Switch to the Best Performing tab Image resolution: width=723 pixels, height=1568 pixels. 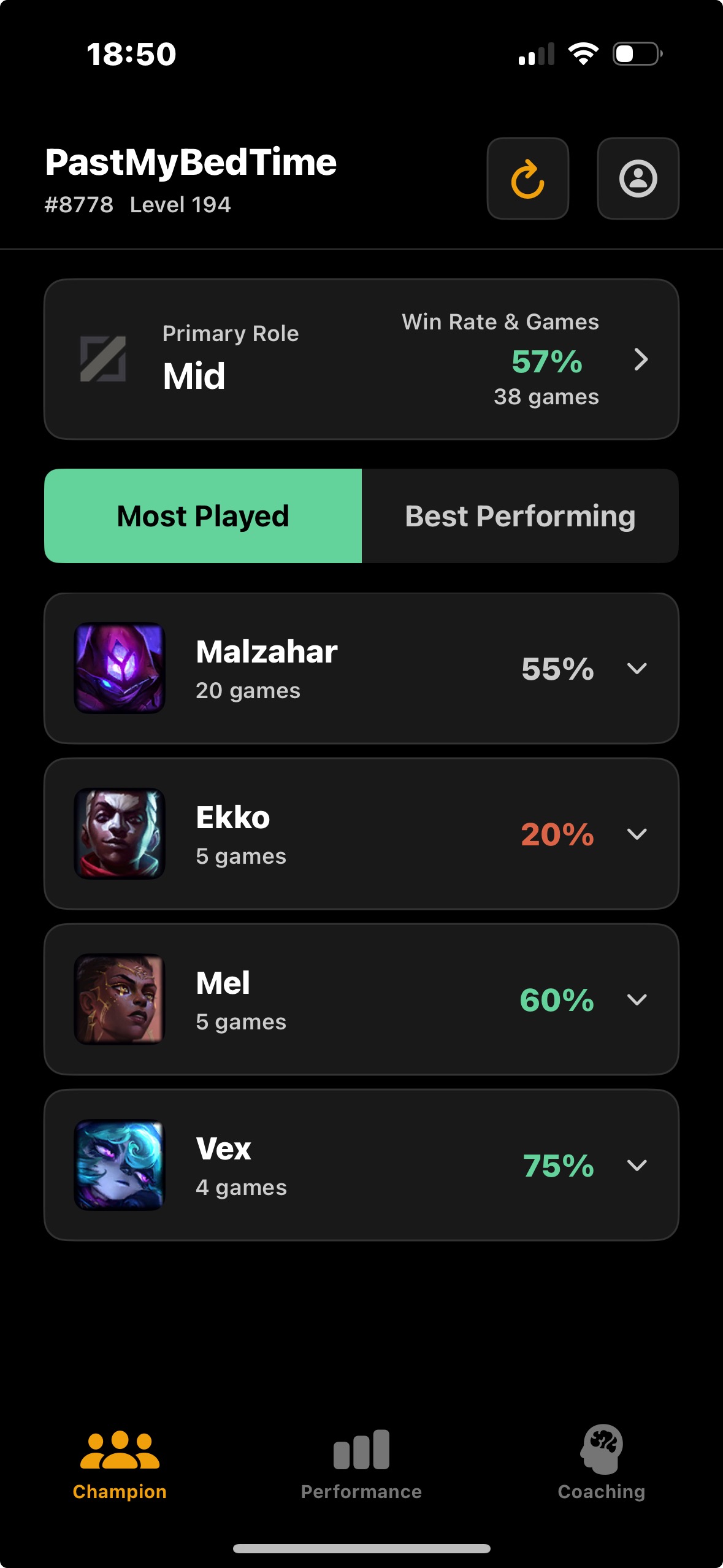[520, 516]
